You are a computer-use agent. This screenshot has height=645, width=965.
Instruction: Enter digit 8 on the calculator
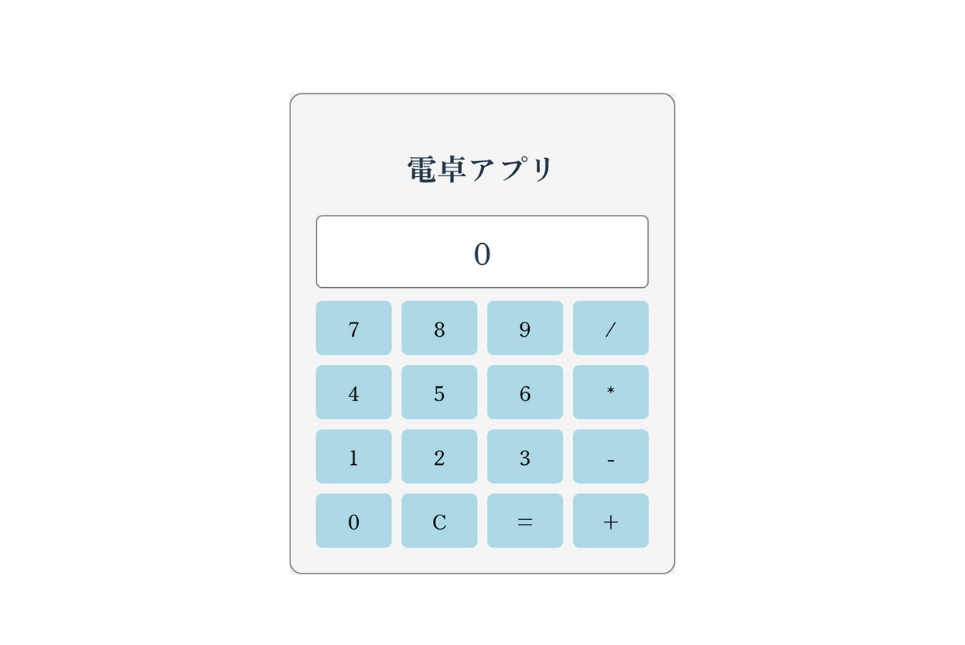click(439, 328)
